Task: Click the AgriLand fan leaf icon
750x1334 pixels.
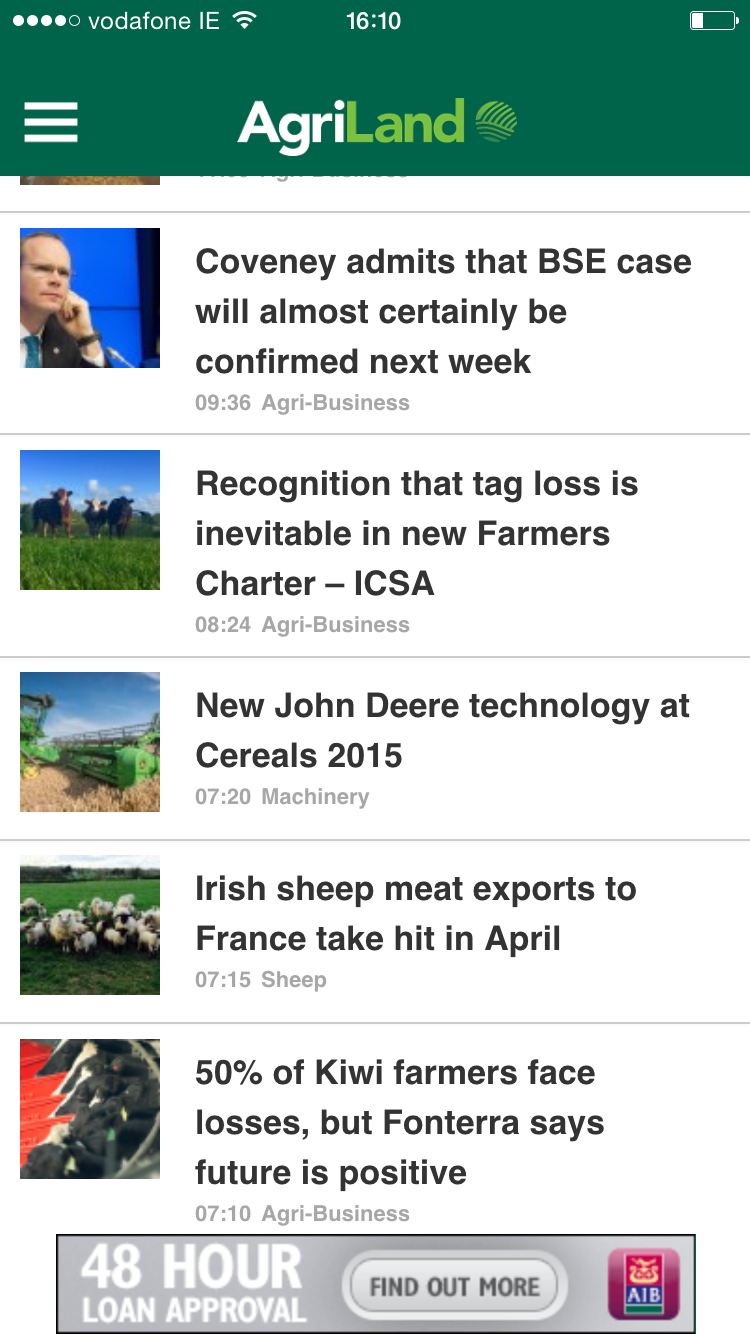Action: 496,122
